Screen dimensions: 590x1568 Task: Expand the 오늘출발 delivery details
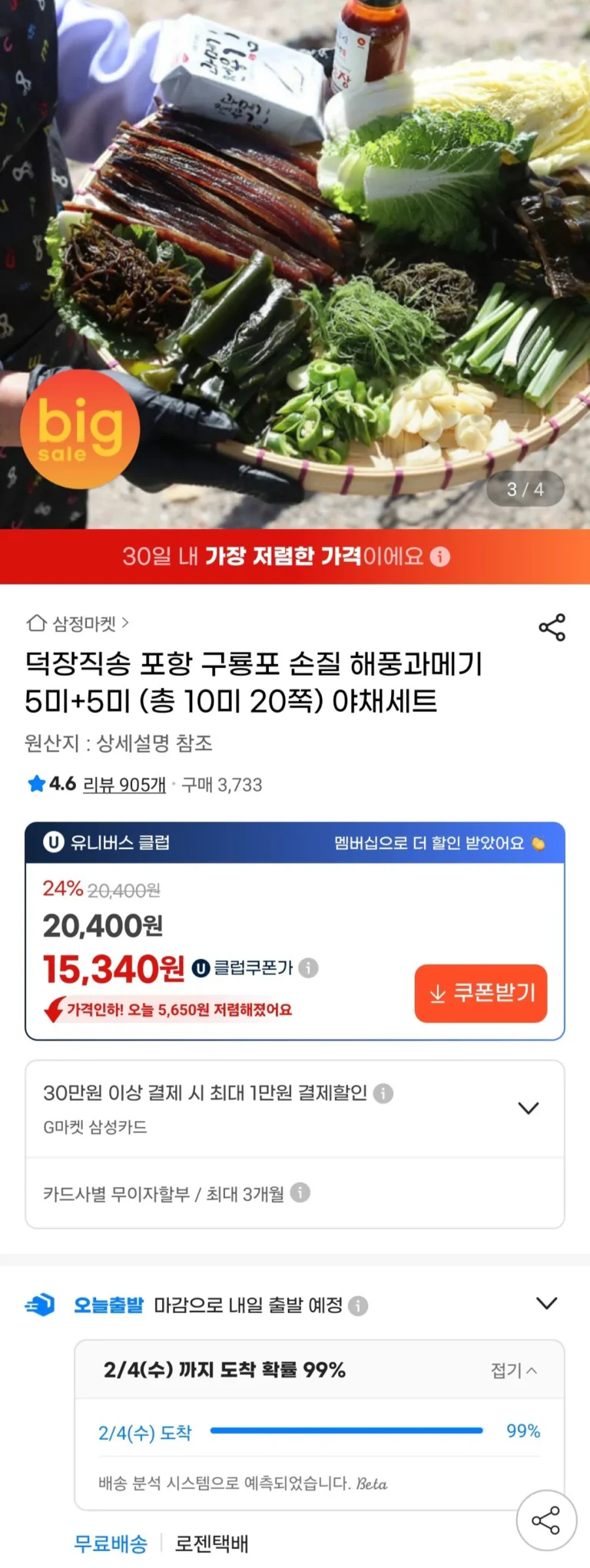pos(546,1303)
